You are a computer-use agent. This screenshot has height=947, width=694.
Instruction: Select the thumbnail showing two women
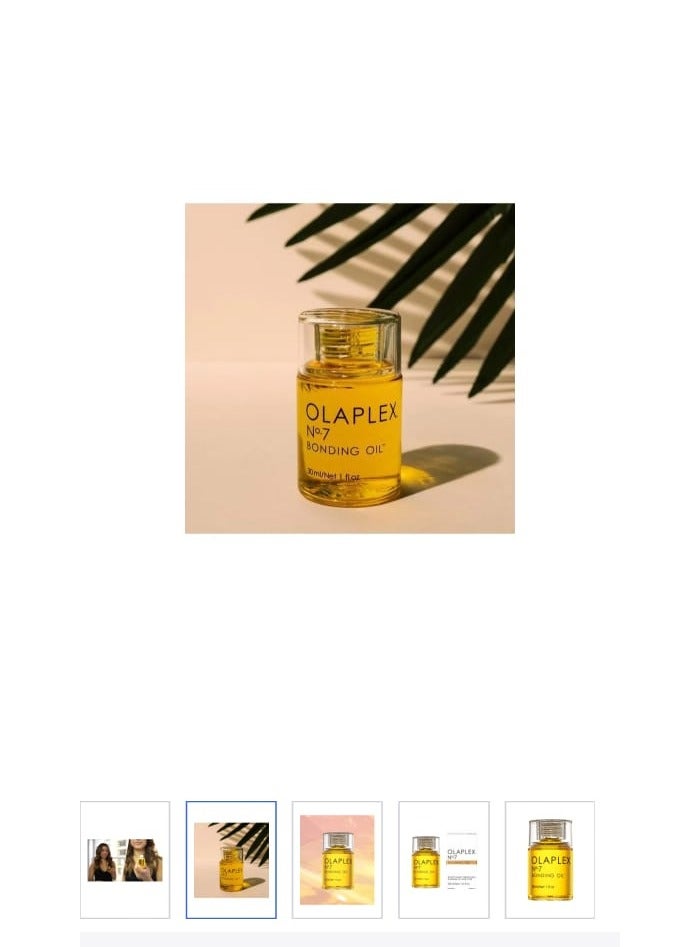(x=125, y=860)
